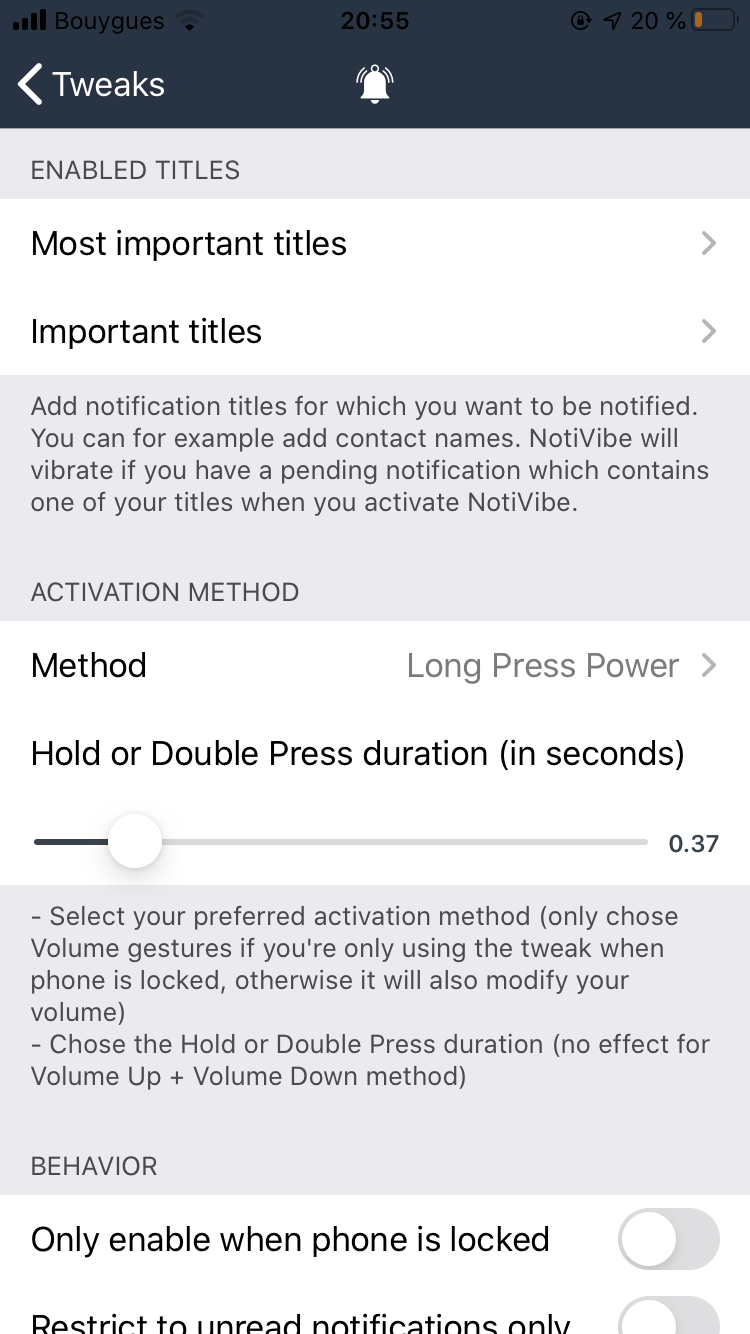The width and height of the screenshot is (750, 1334).
Task: Open Important titles
Action: [x=375, y=331]
